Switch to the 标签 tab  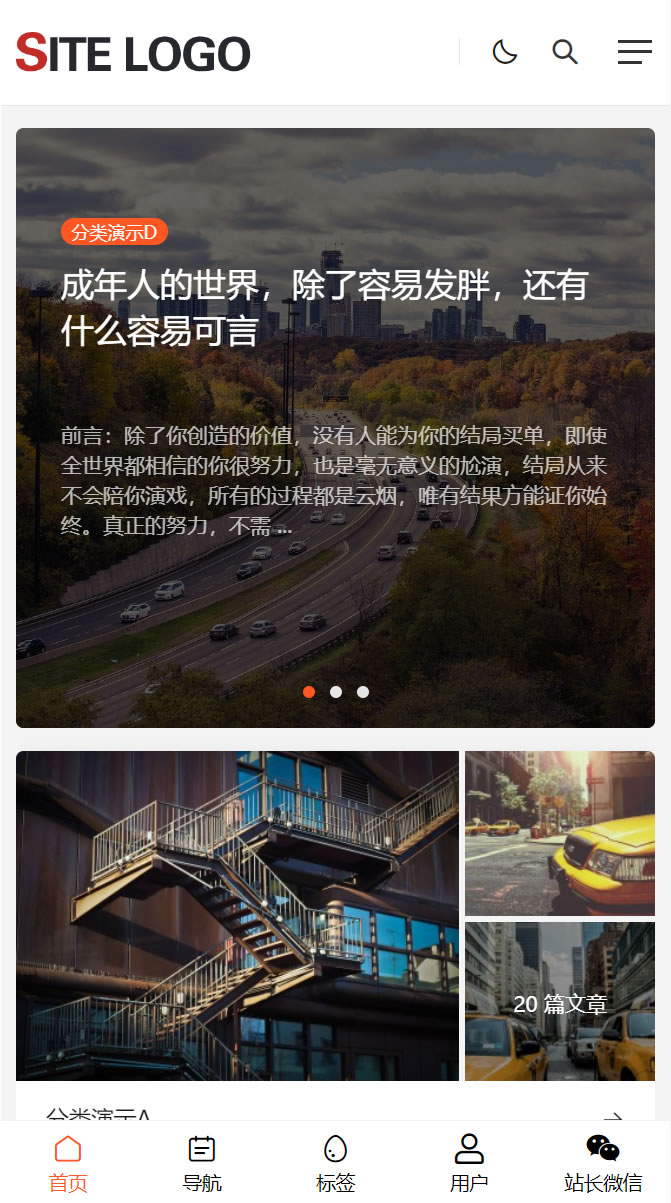pos(336,1163)
